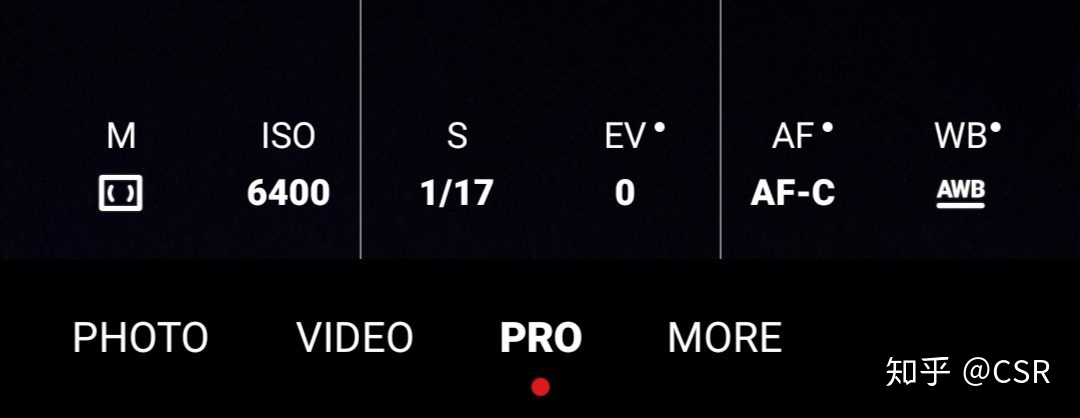
Task: Change AF-C focus mode
Action: coord(793,165)
